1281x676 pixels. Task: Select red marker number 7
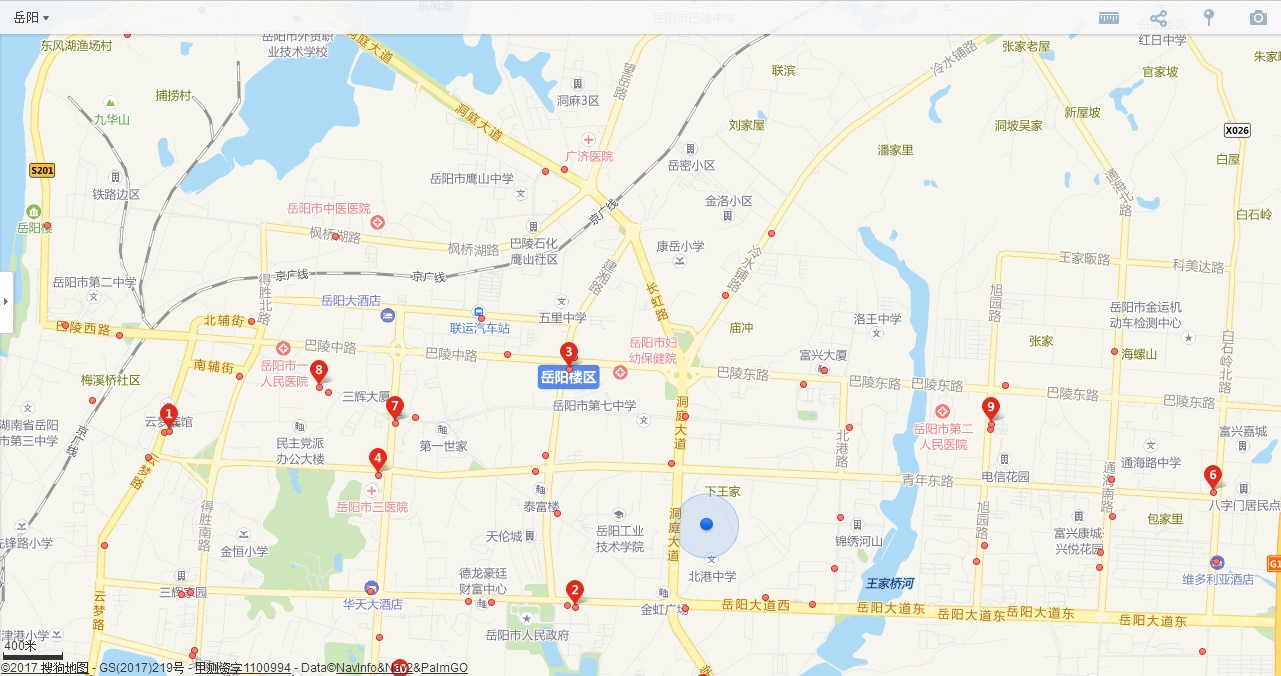pyautogui.click(x=395, y=408)
